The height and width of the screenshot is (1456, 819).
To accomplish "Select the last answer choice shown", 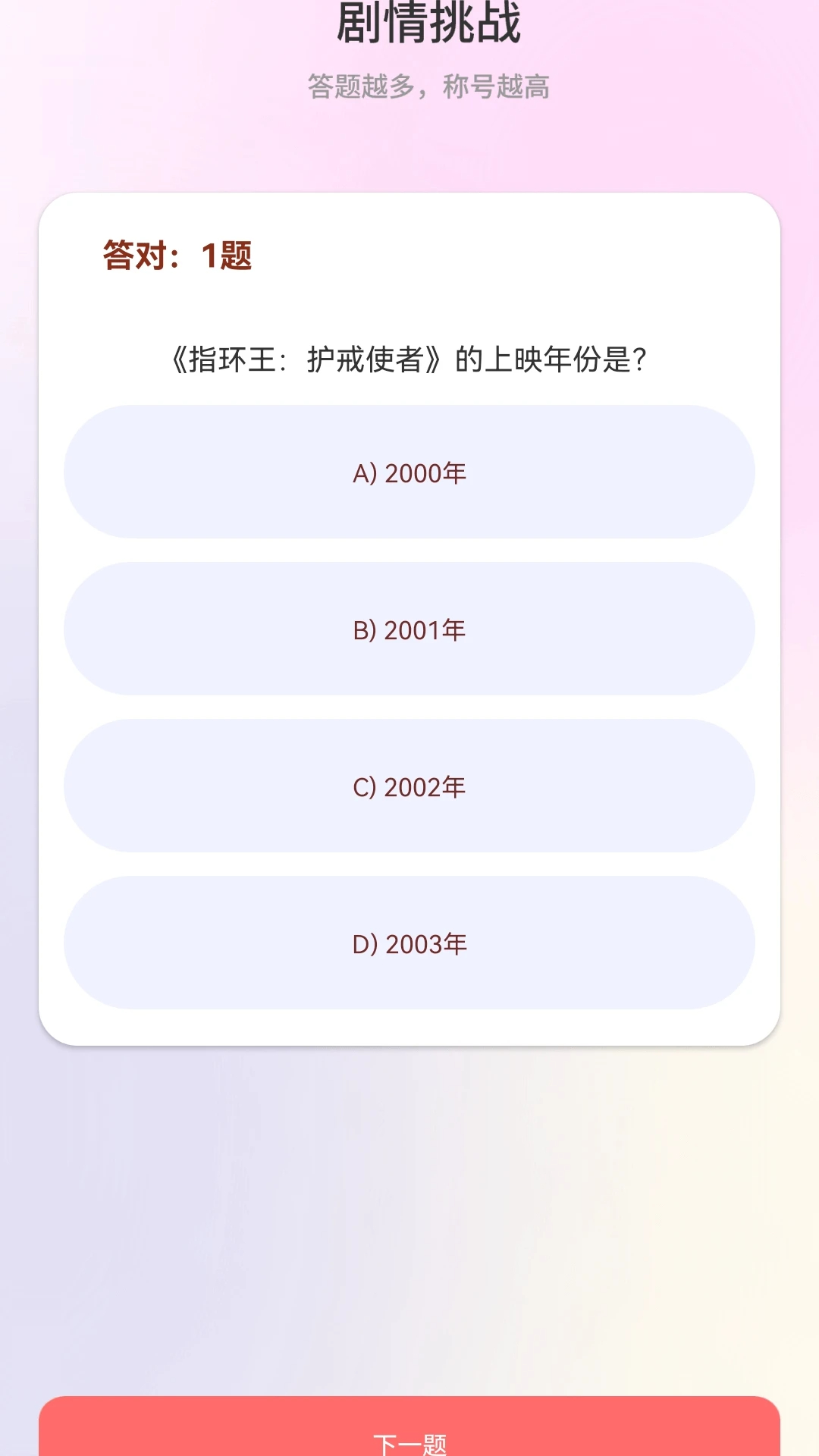I will (409, 943).
